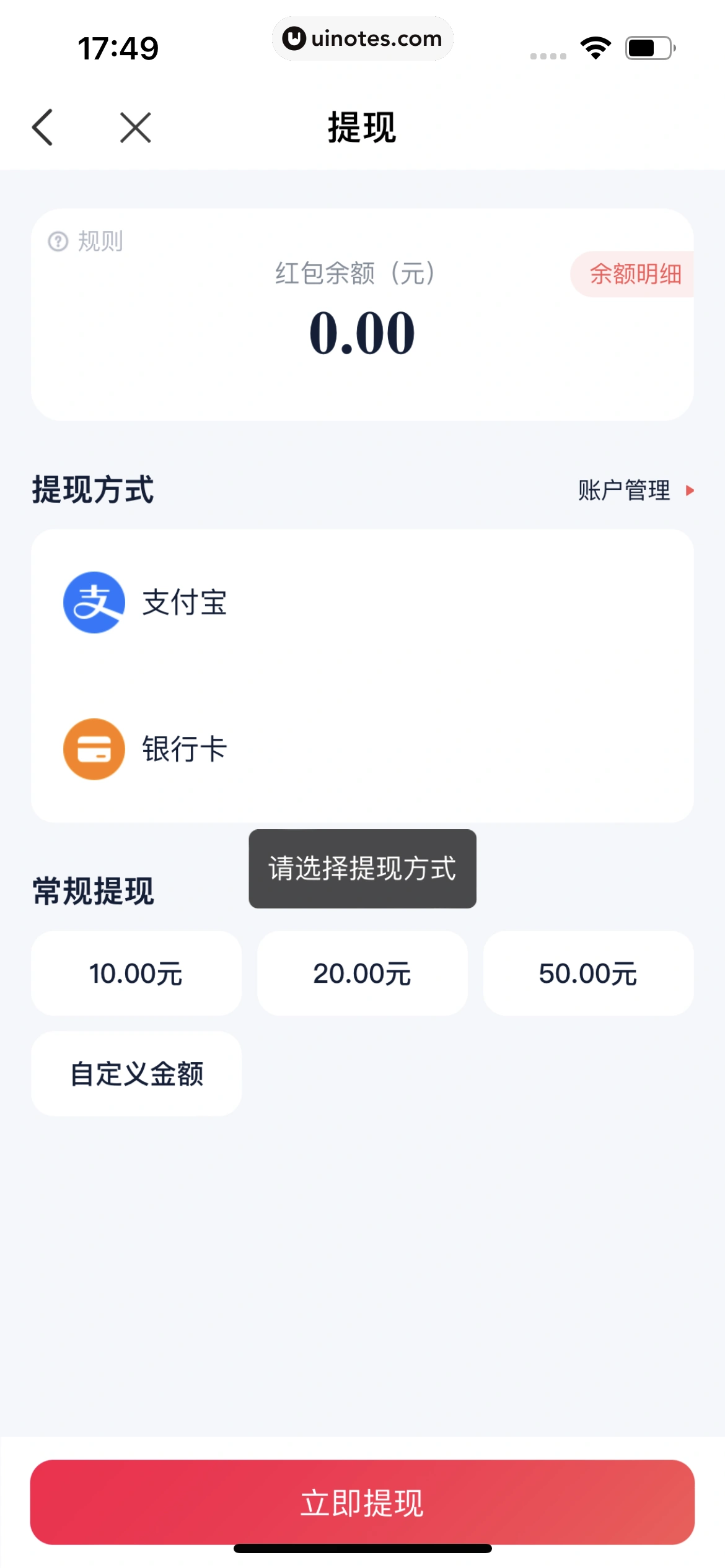
Task: Tap the 0.00 balance display
Action: pyautogui.click(x=362, y=331)
